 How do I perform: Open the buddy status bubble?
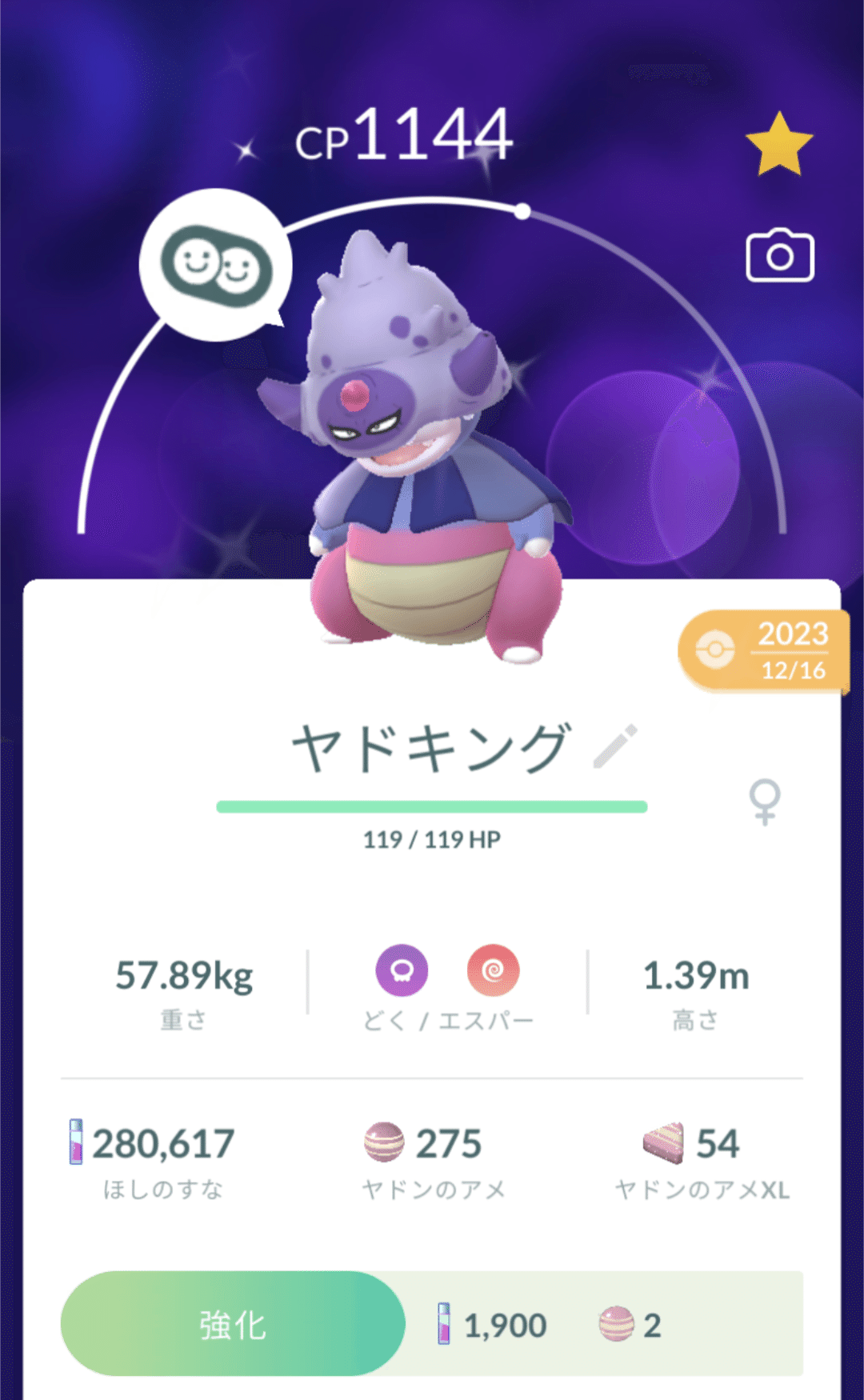pos(216,265)
